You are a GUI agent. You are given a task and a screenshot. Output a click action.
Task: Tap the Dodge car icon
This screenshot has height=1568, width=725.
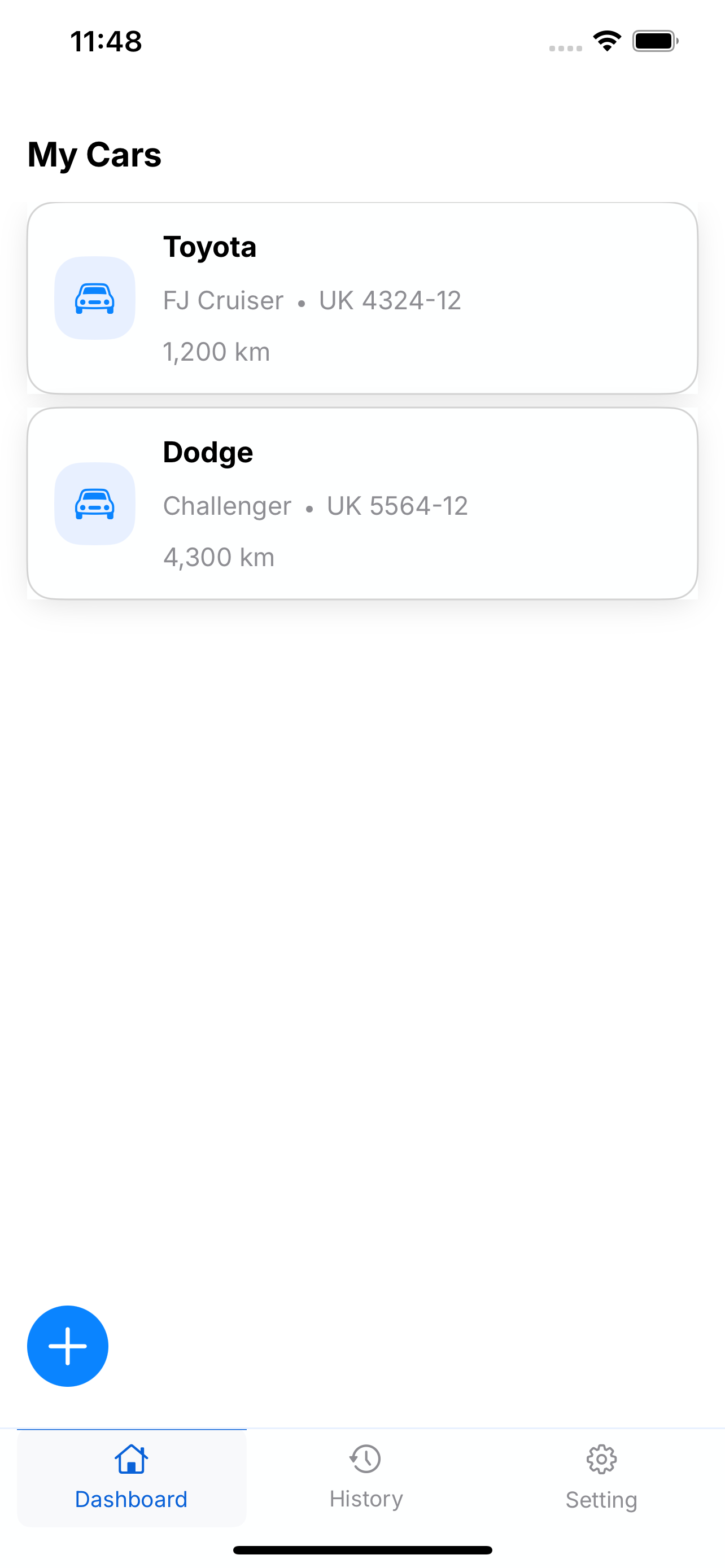(x=94, y=503)
